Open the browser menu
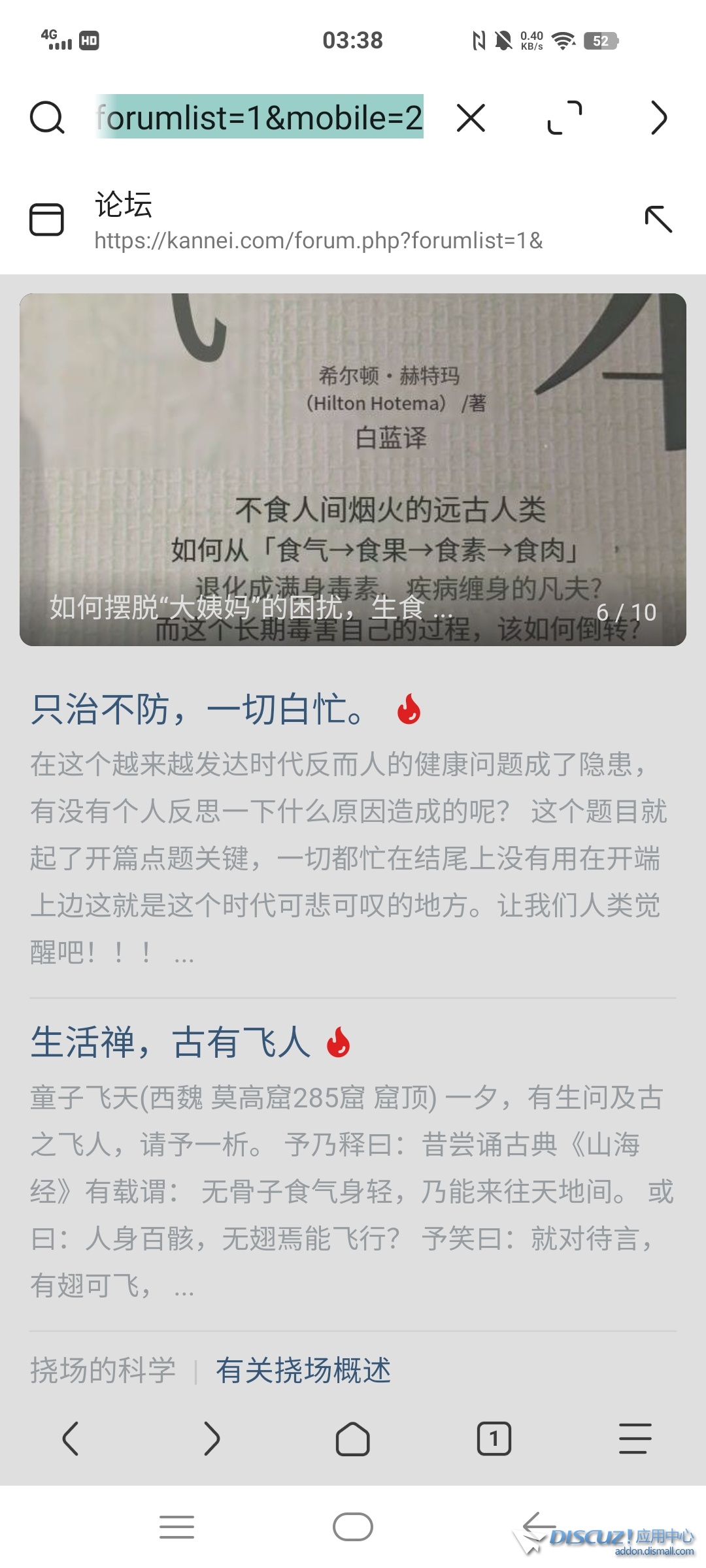This screenshot has width=706, height=1568. click(635, 1439)
